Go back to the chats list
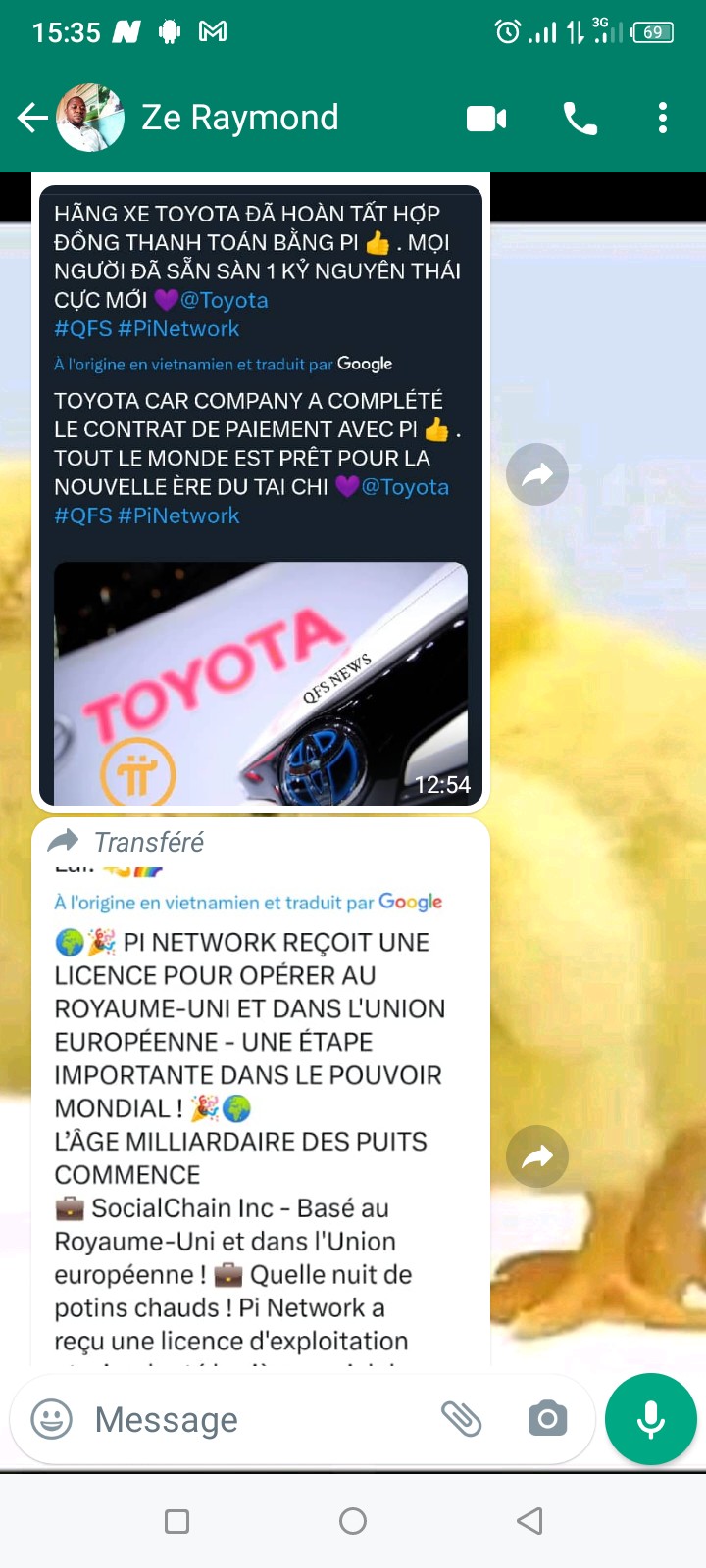 pyautogui.click(x=32, y=118)
